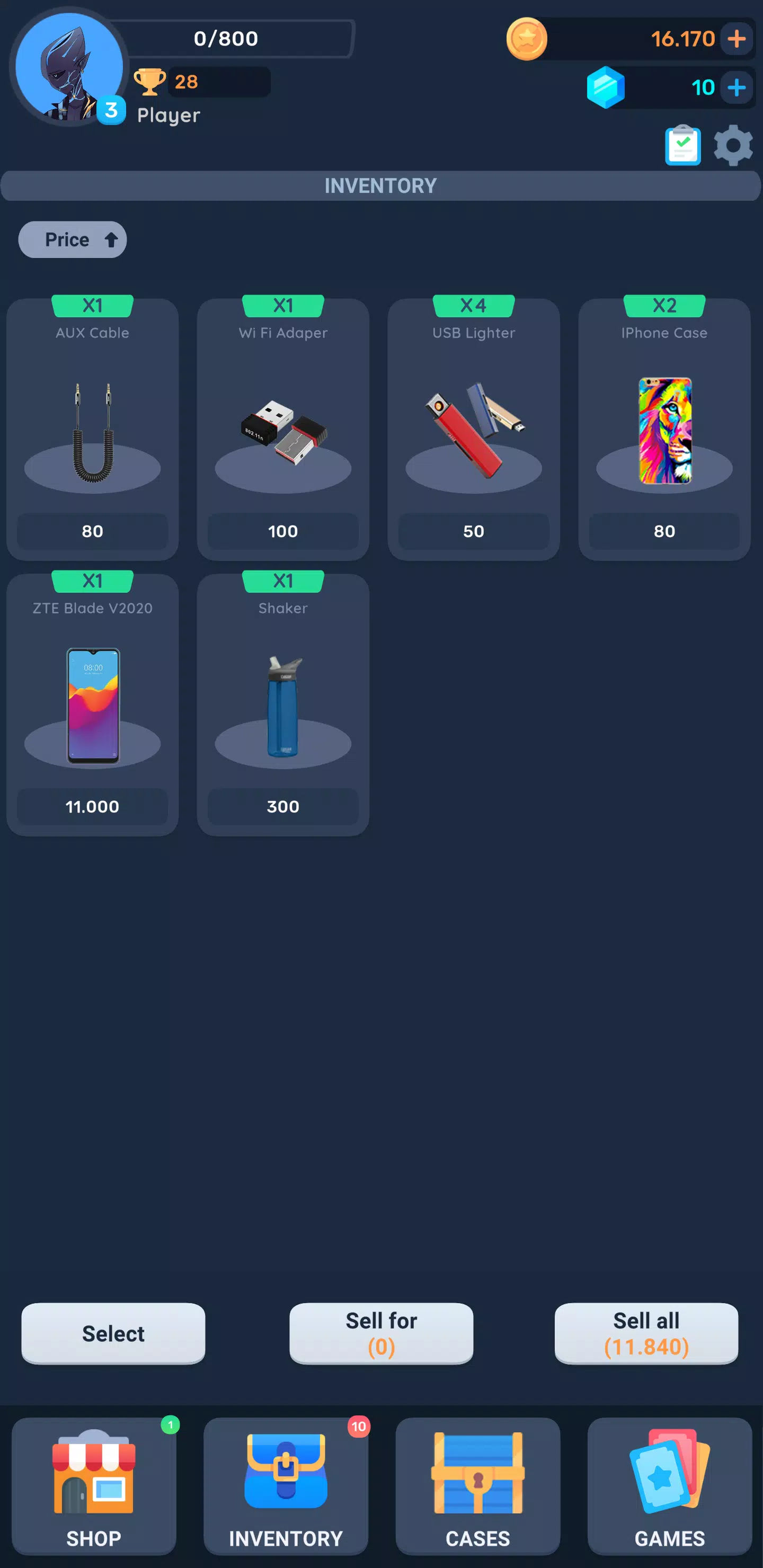Toggle the Price sort order
This screenshot has height=1568, width=763.
coord(73,239)
